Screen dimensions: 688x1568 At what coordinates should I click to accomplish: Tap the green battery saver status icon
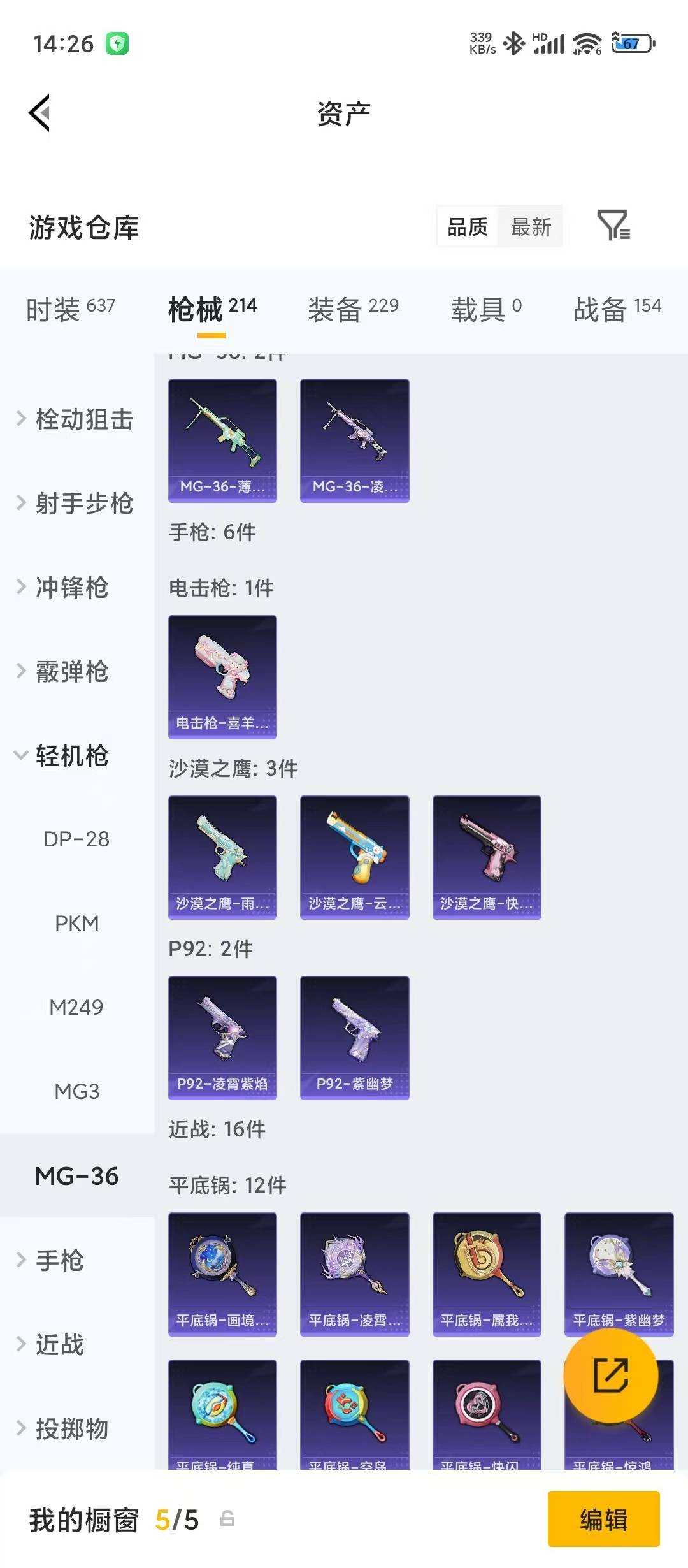pyautogui.click(x=118, y=43)
